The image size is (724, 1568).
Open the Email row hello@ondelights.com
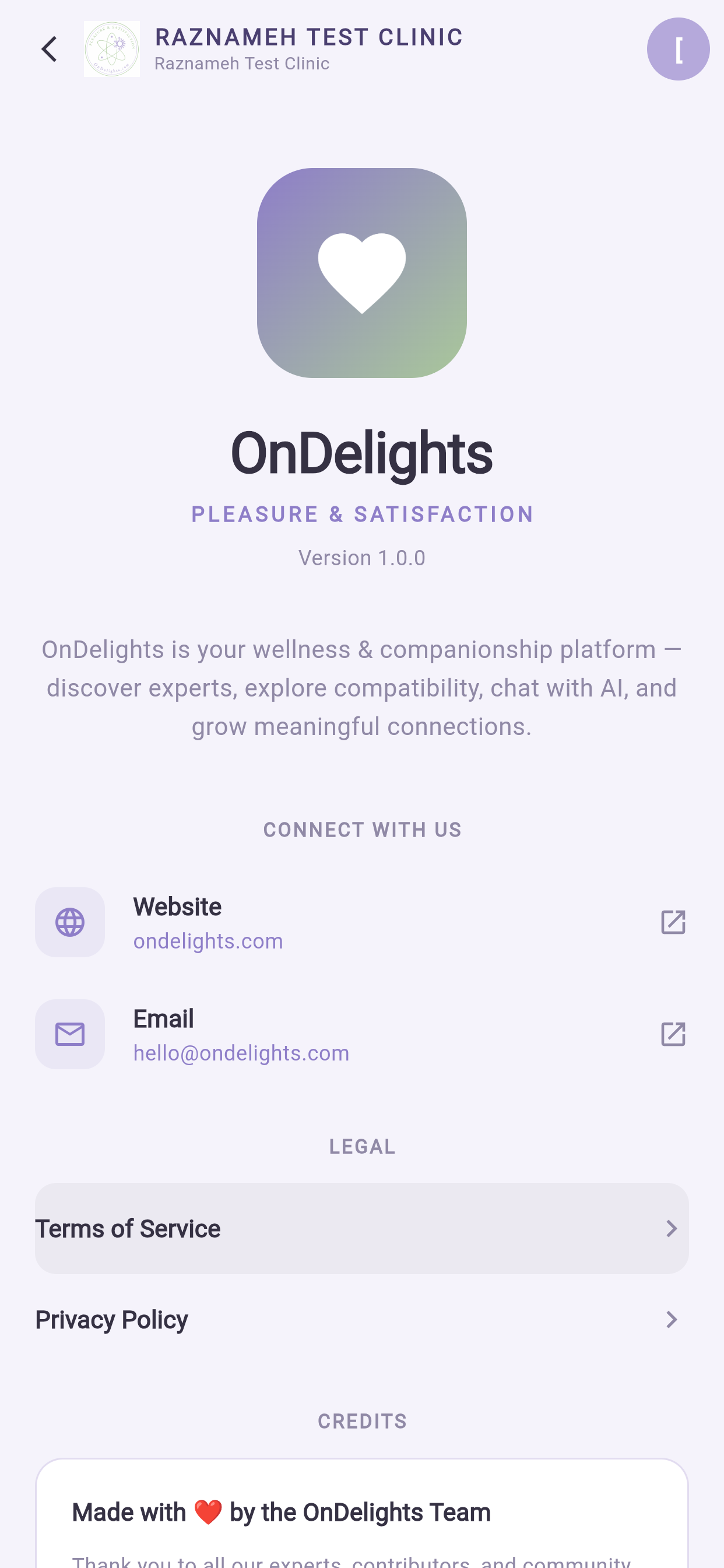[362, 1034]
